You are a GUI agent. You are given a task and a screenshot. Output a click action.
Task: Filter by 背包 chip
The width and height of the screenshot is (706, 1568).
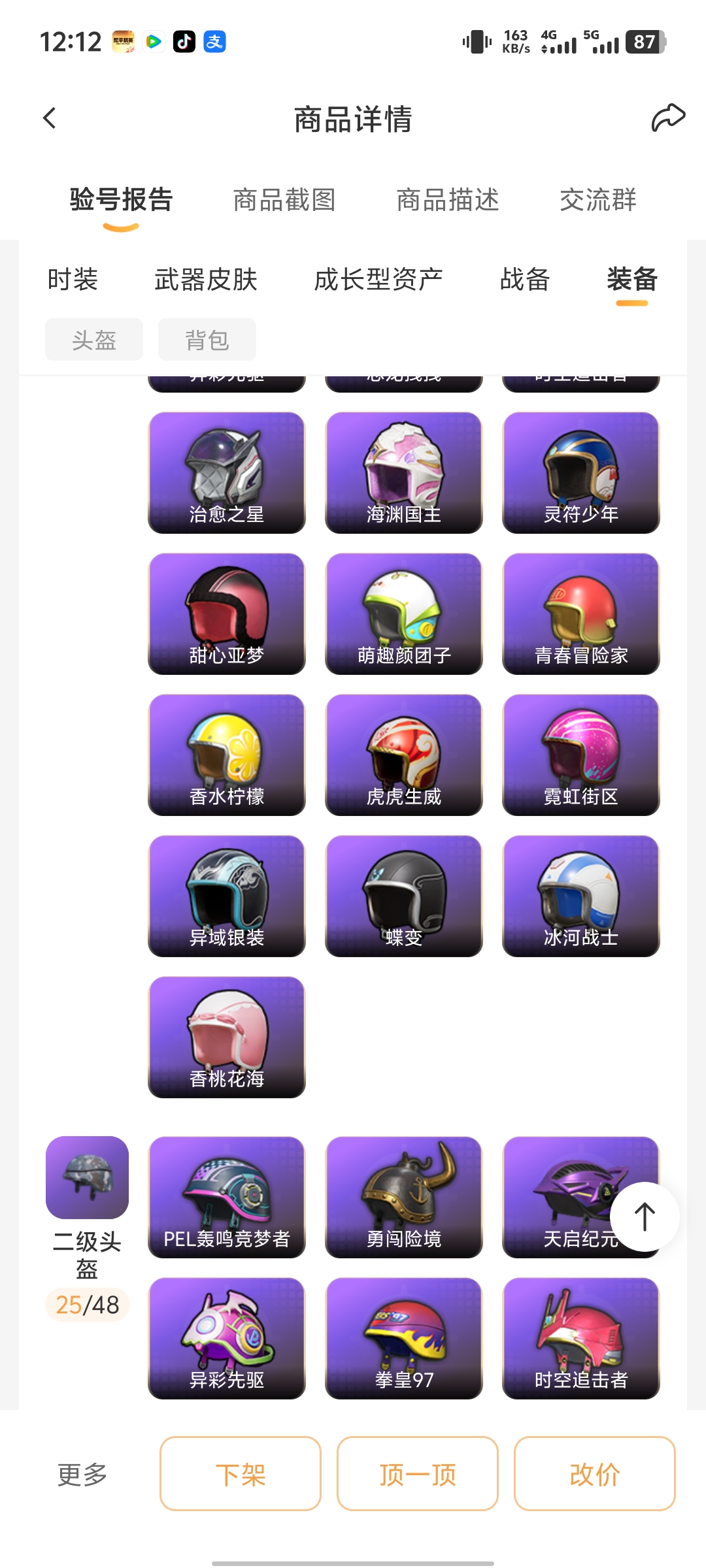(207, 340)
